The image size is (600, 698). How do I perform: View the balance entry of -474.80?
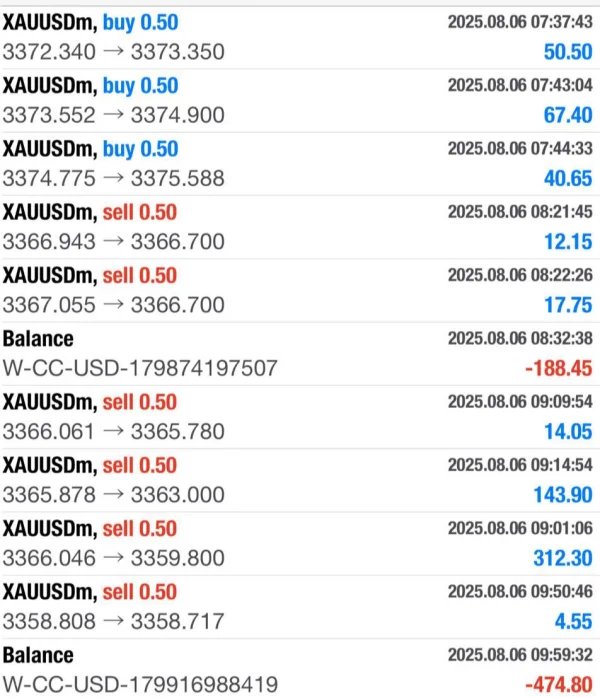click(x=300, y=669)
